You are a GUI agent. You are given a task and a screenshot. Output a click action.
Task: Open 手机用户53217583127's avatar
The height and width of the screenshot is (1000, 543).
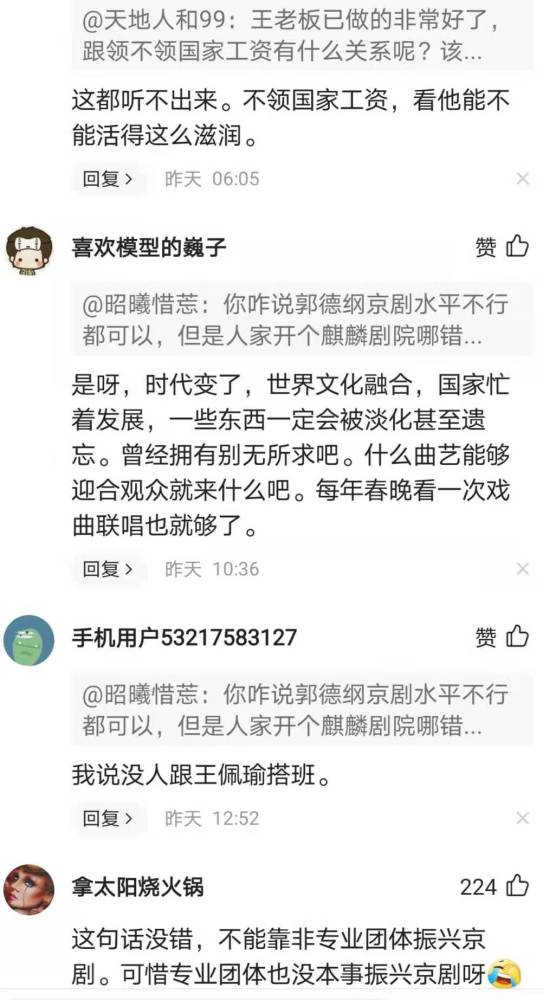point(29,640)
